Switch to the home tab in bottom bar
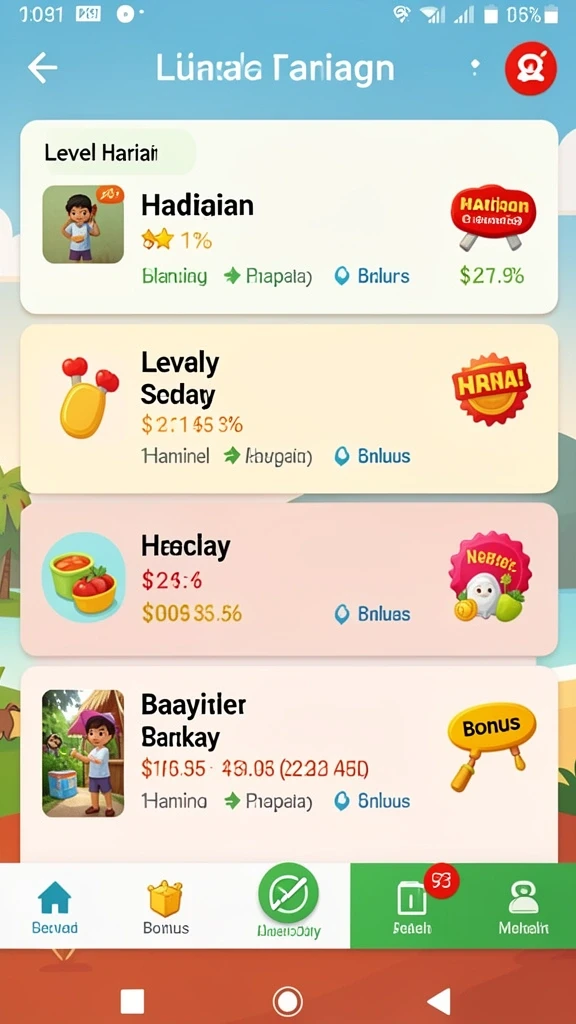This screenshot has height=1024, width=576. pyautogui.click(x=55, y=907)
